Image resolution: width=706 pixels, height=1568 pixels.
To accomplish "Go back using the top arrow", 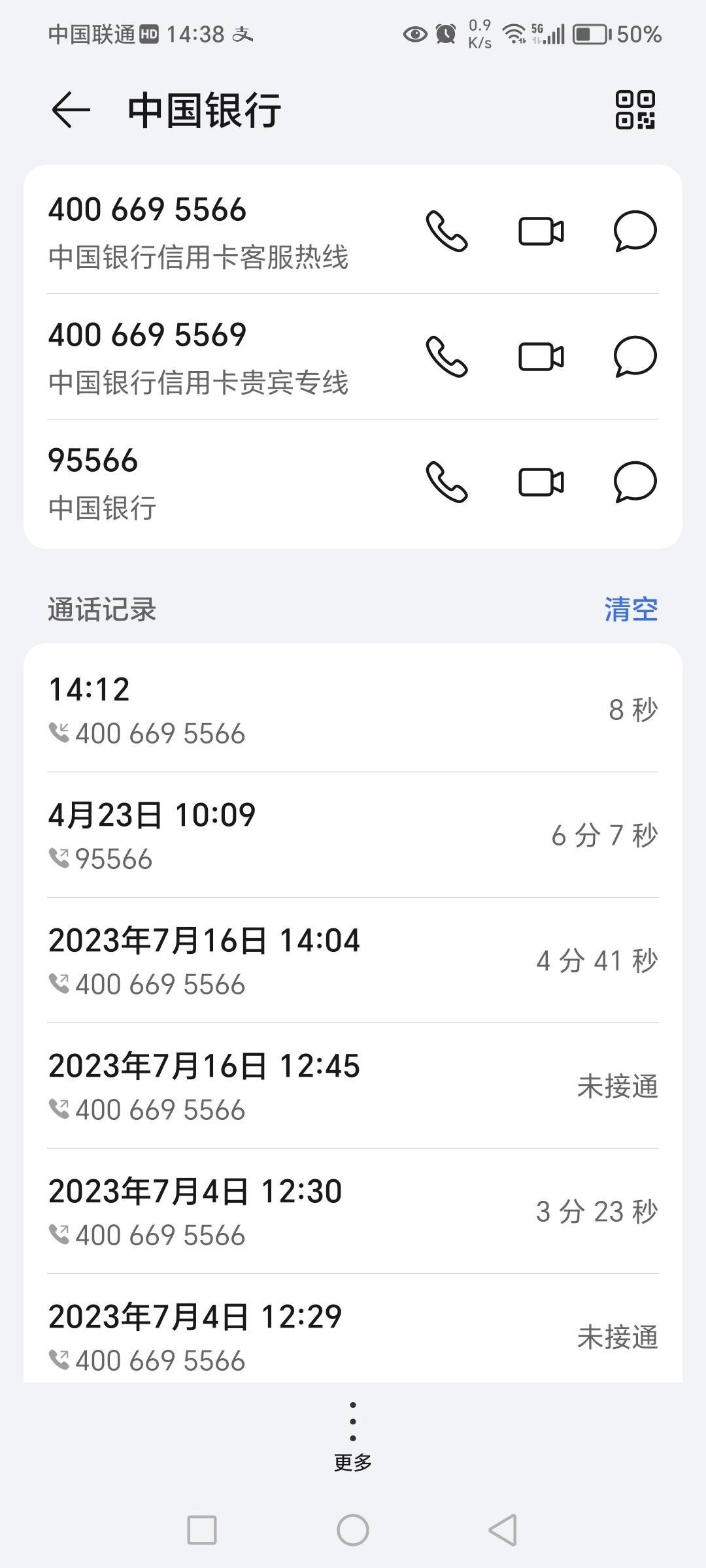I will coord(71,110).
